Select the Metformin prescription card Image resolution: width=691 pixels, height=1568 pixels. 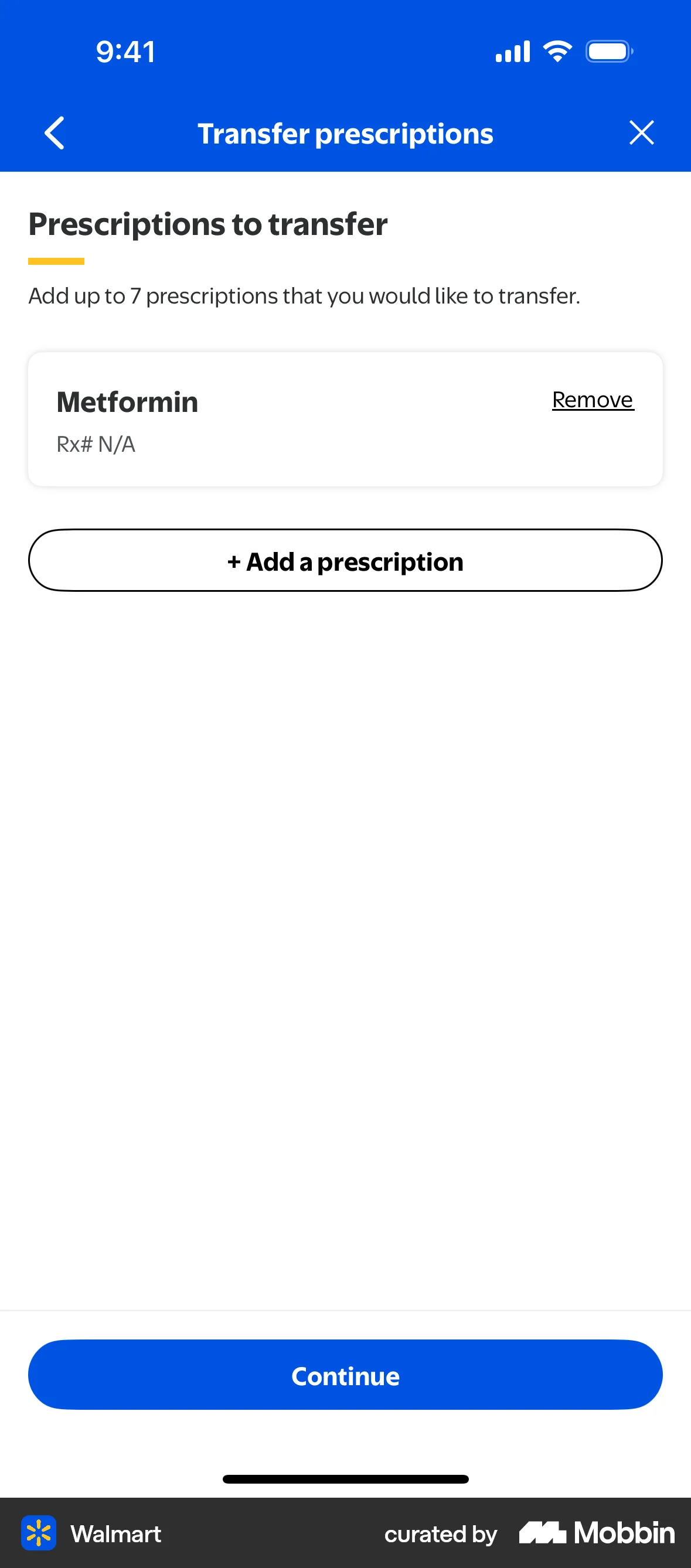tap(345, 418)
